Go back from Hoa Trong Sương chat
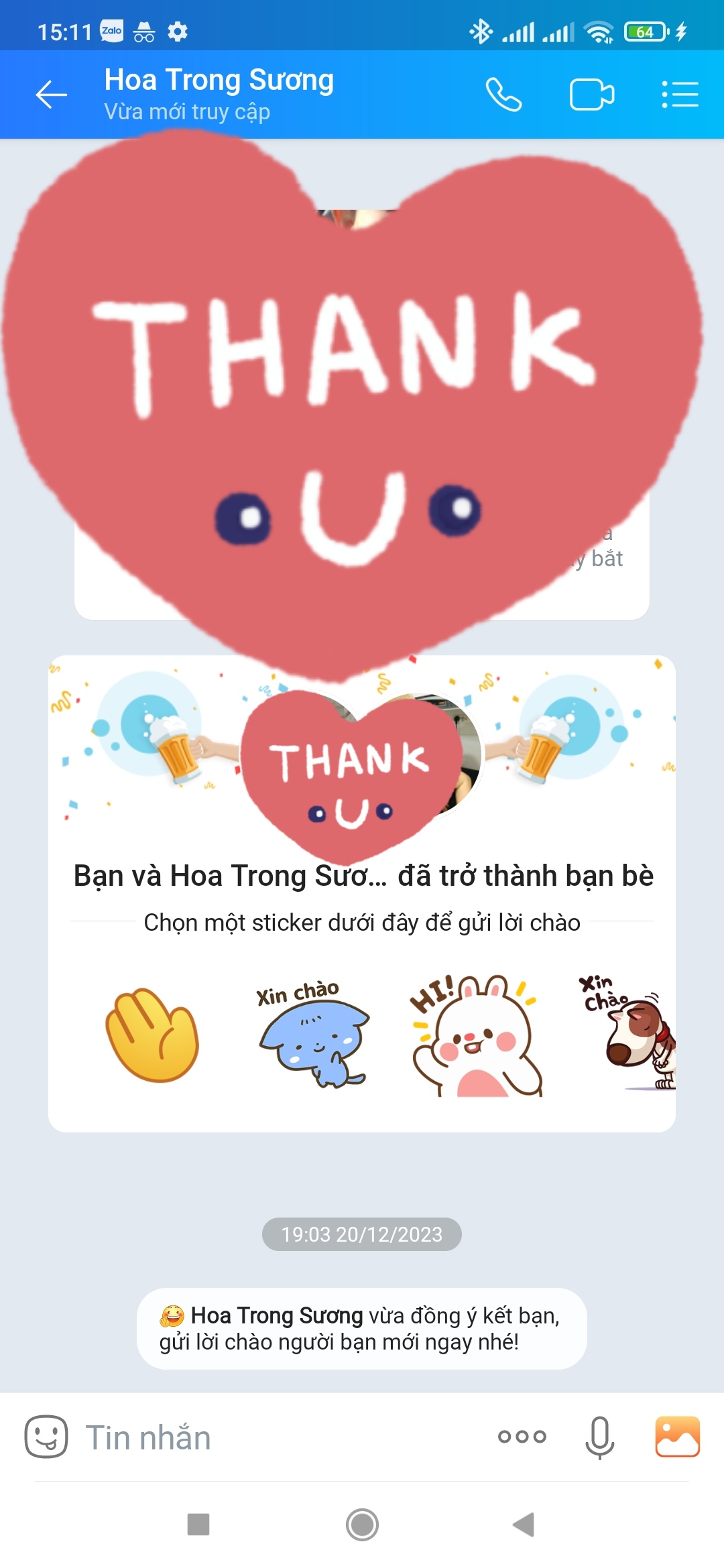Image resolution: width=724 pixels, height=1568 pixels. 51,94
